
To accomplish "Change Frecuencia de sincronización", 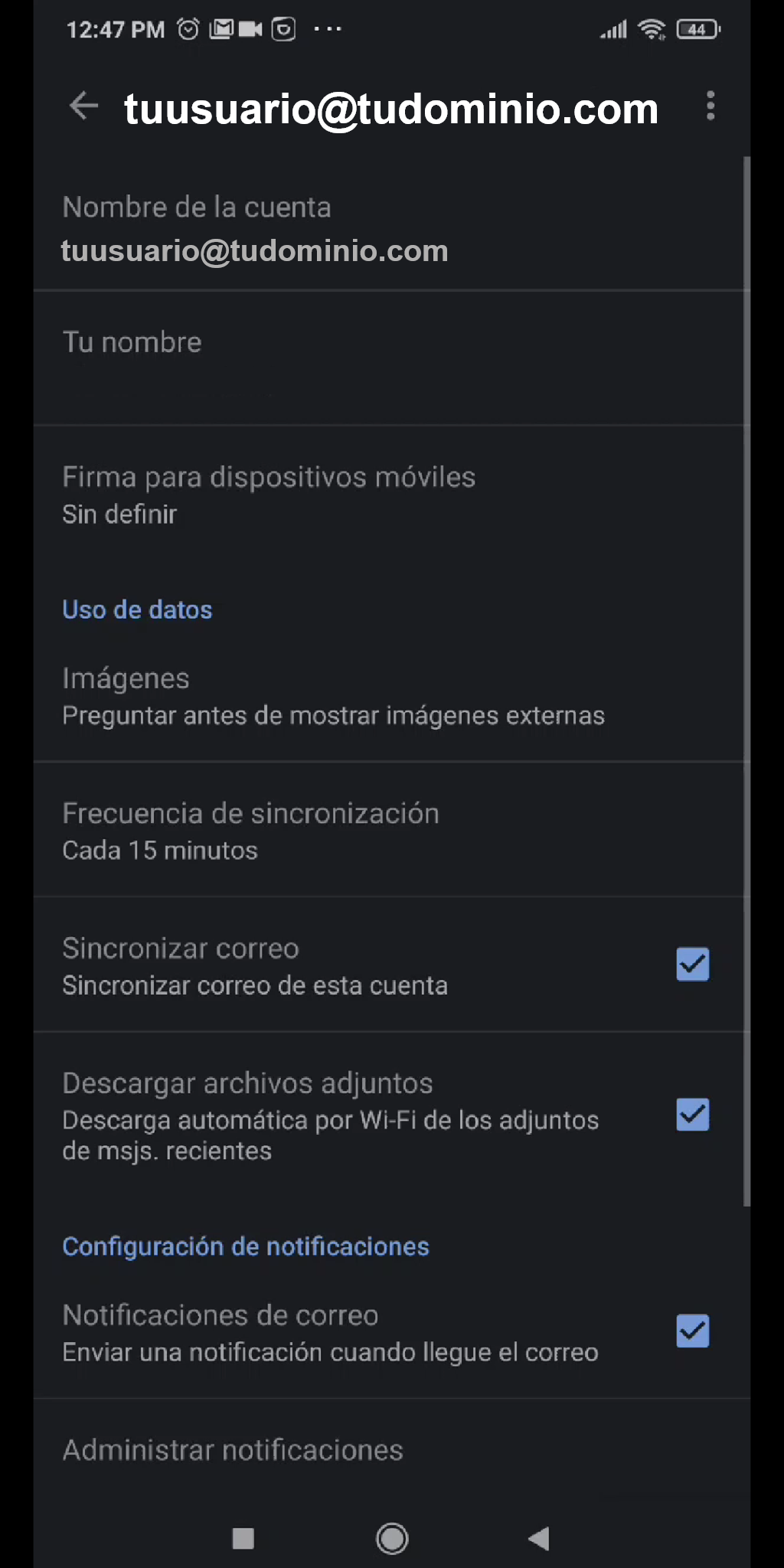I will coord(390,831).
